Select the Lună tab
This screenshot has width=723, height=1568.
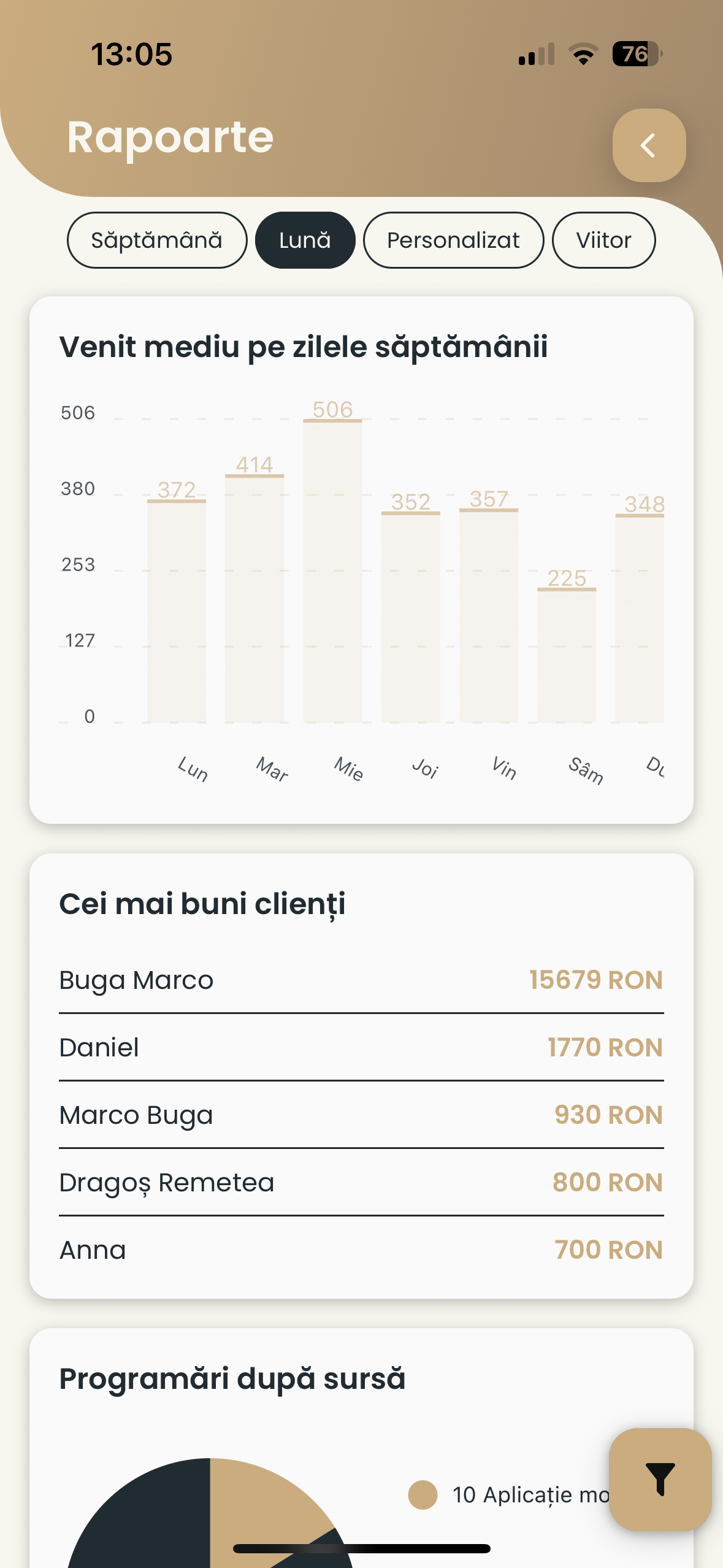[x=305, y=240]
